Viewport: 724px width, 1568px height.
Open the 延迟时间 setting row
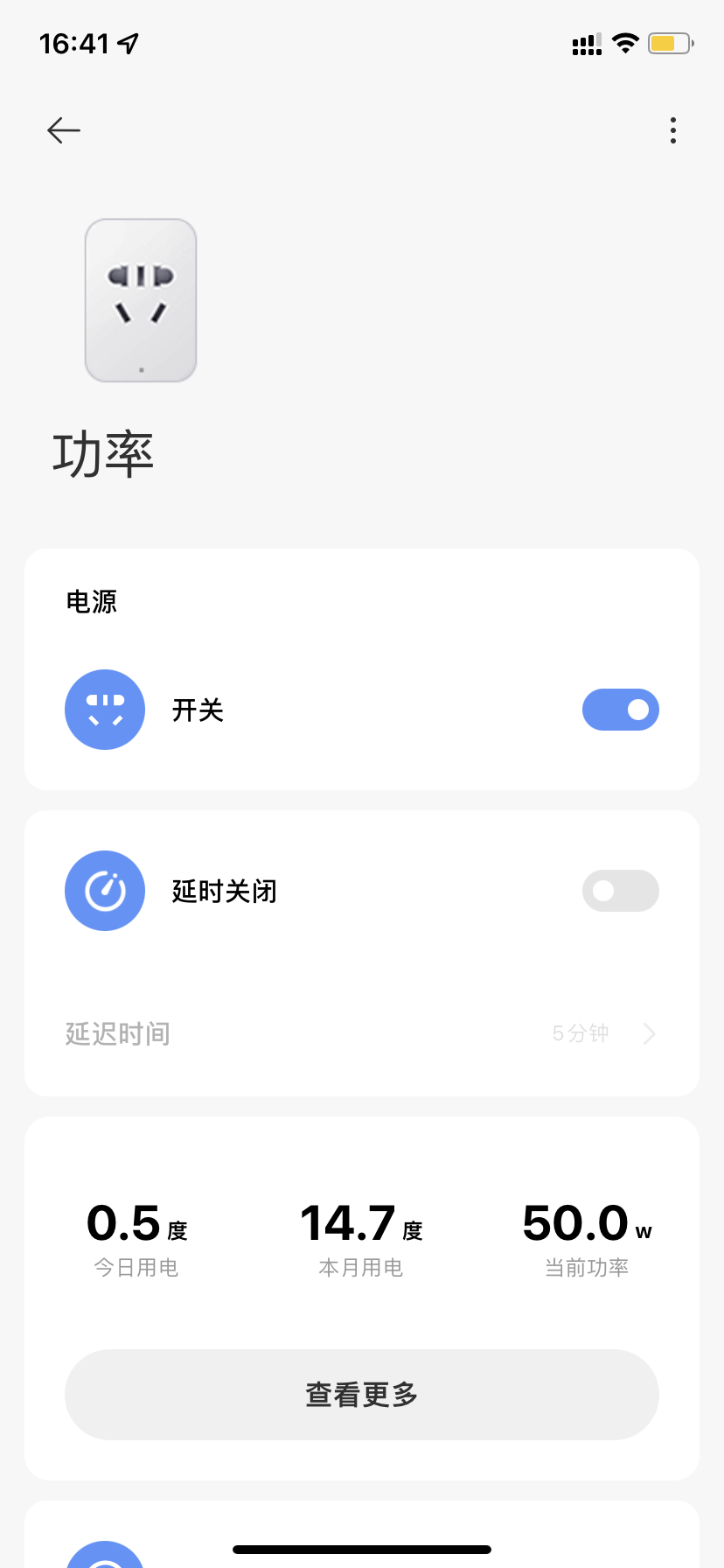(362, 1033)
